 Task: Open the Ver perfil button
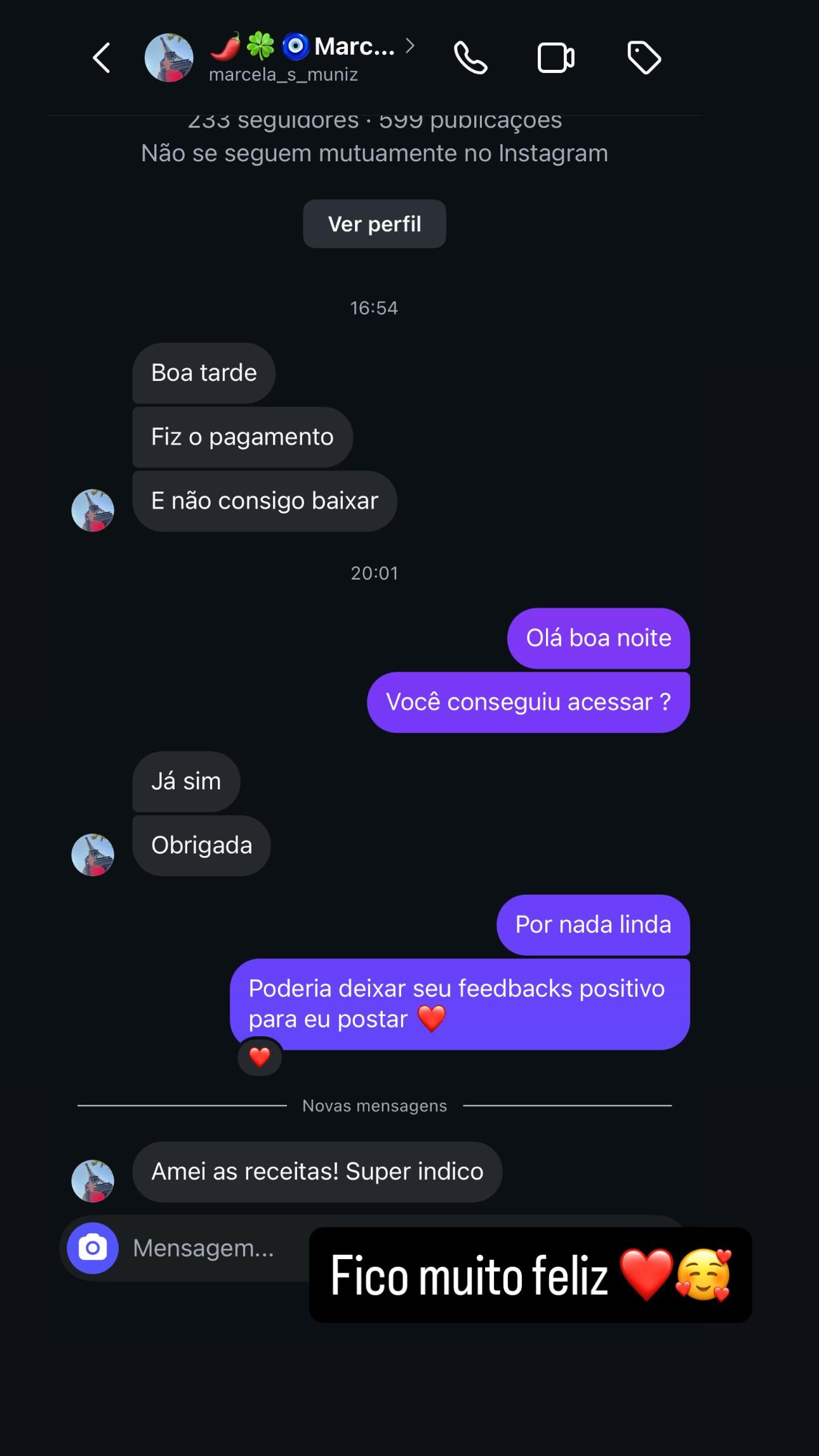(x=374, y=224)
